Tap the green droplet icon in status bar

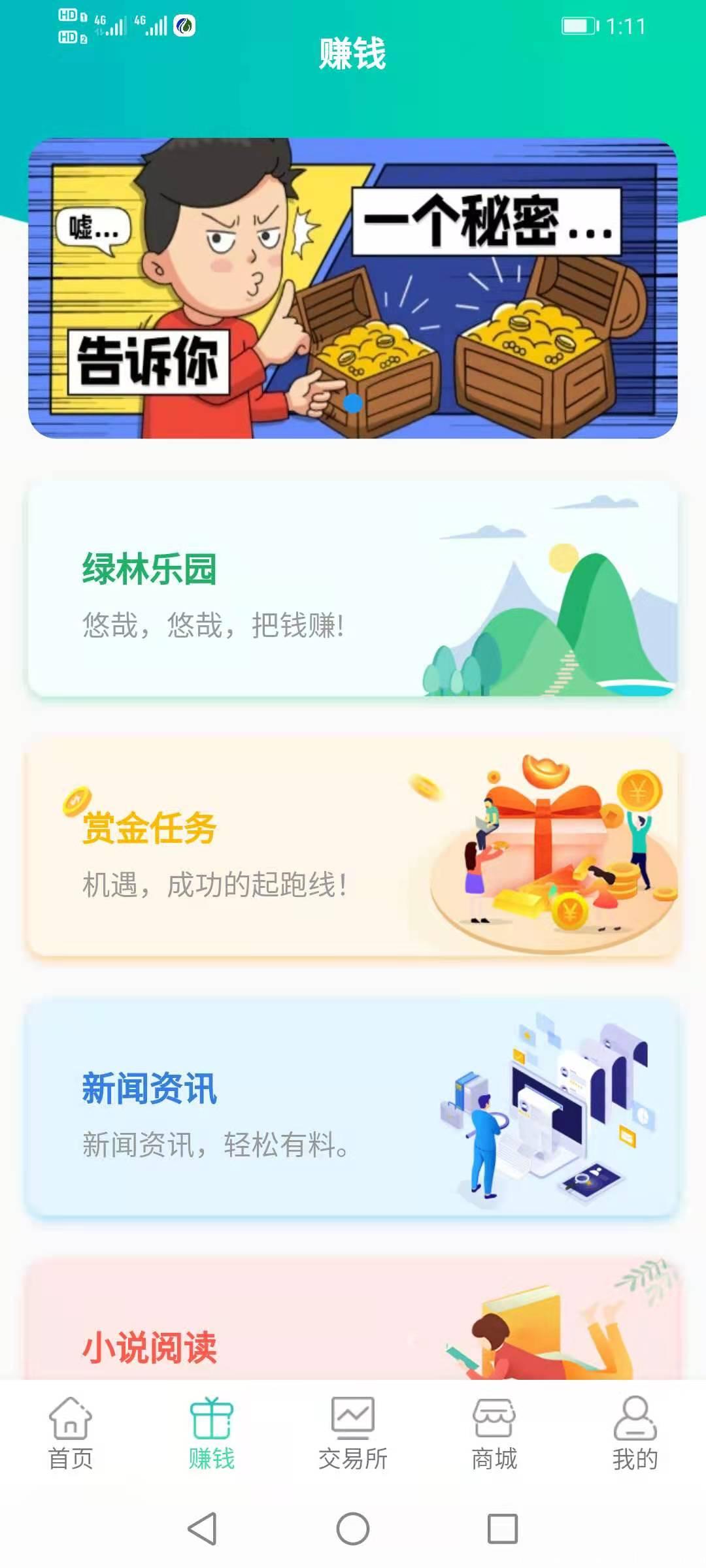[x=184, y=25]
